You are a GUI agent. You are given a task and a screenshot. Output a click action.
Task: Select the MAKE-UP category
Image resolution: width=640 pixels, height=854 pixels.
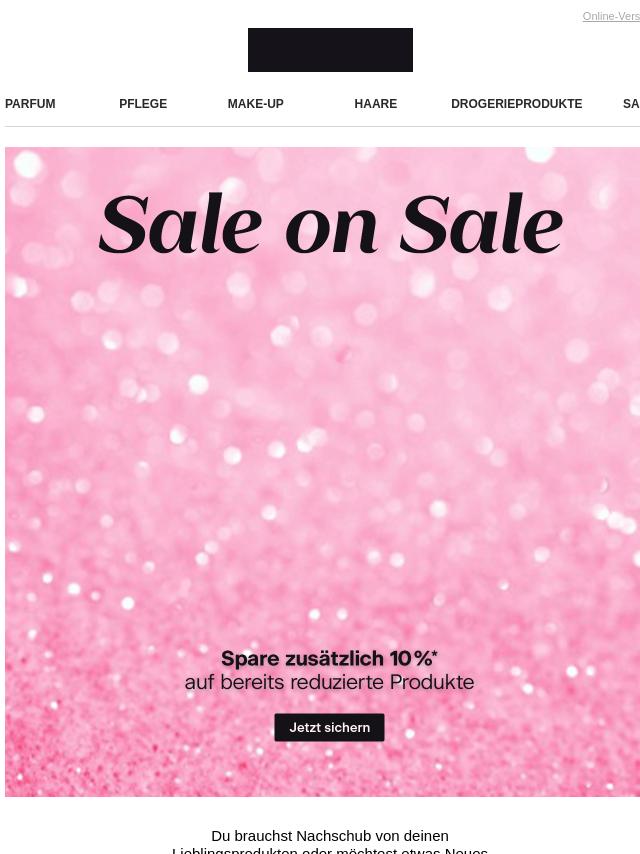[x=255, y=104]
